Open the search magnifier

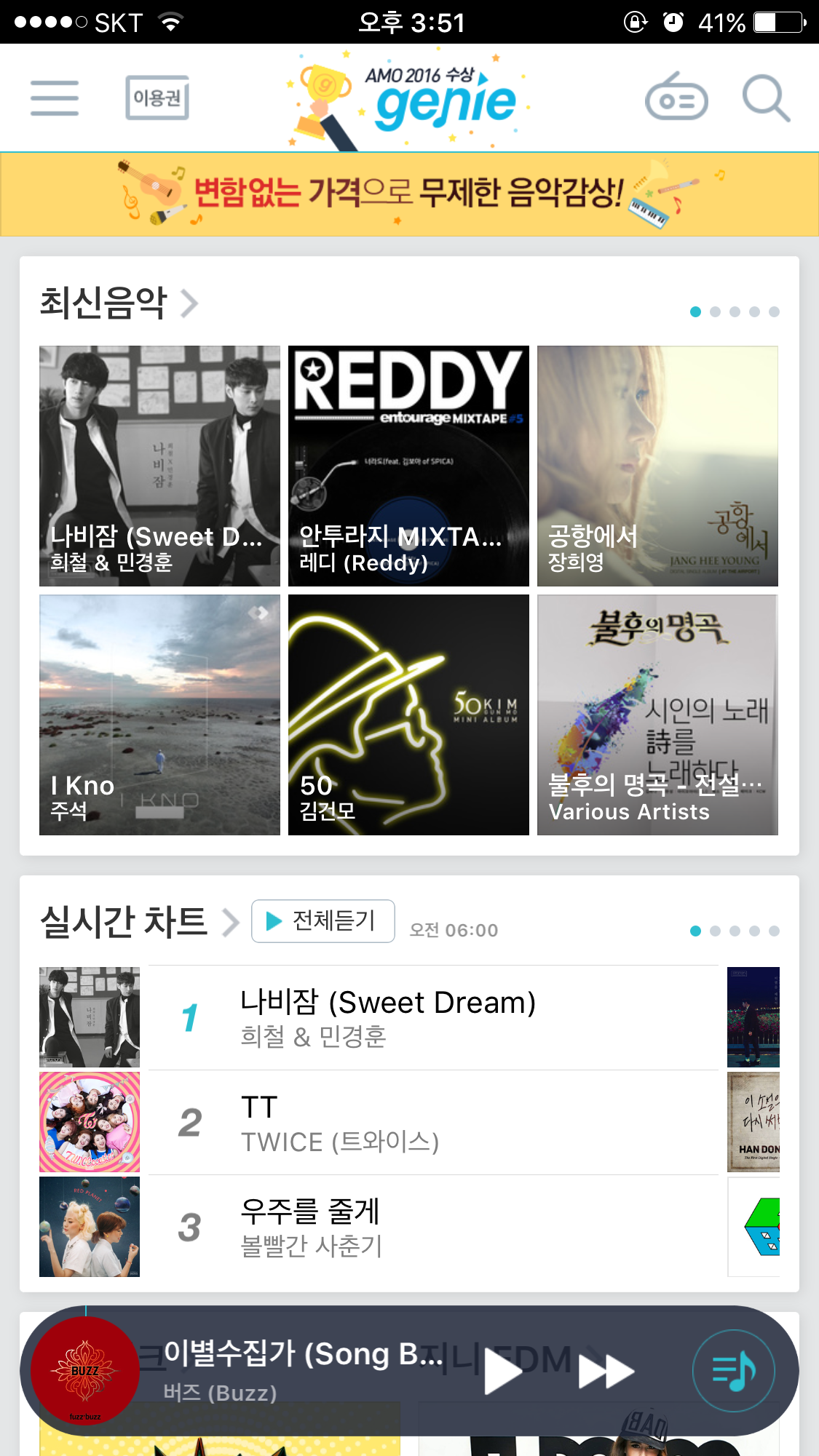(766, 98)
